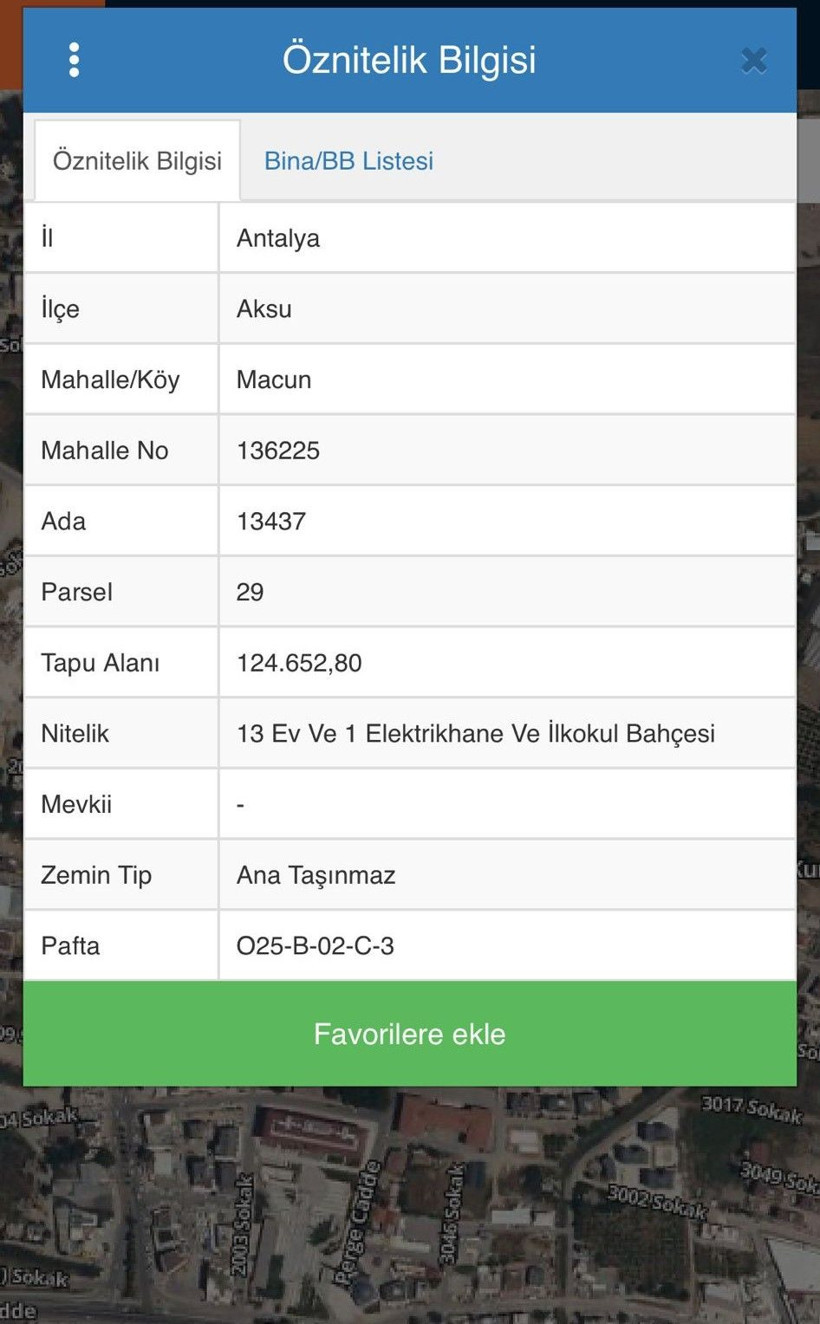Select the Öznitelik Bilgisi tab
820x1324 pixels.
[x=137, y=161]
